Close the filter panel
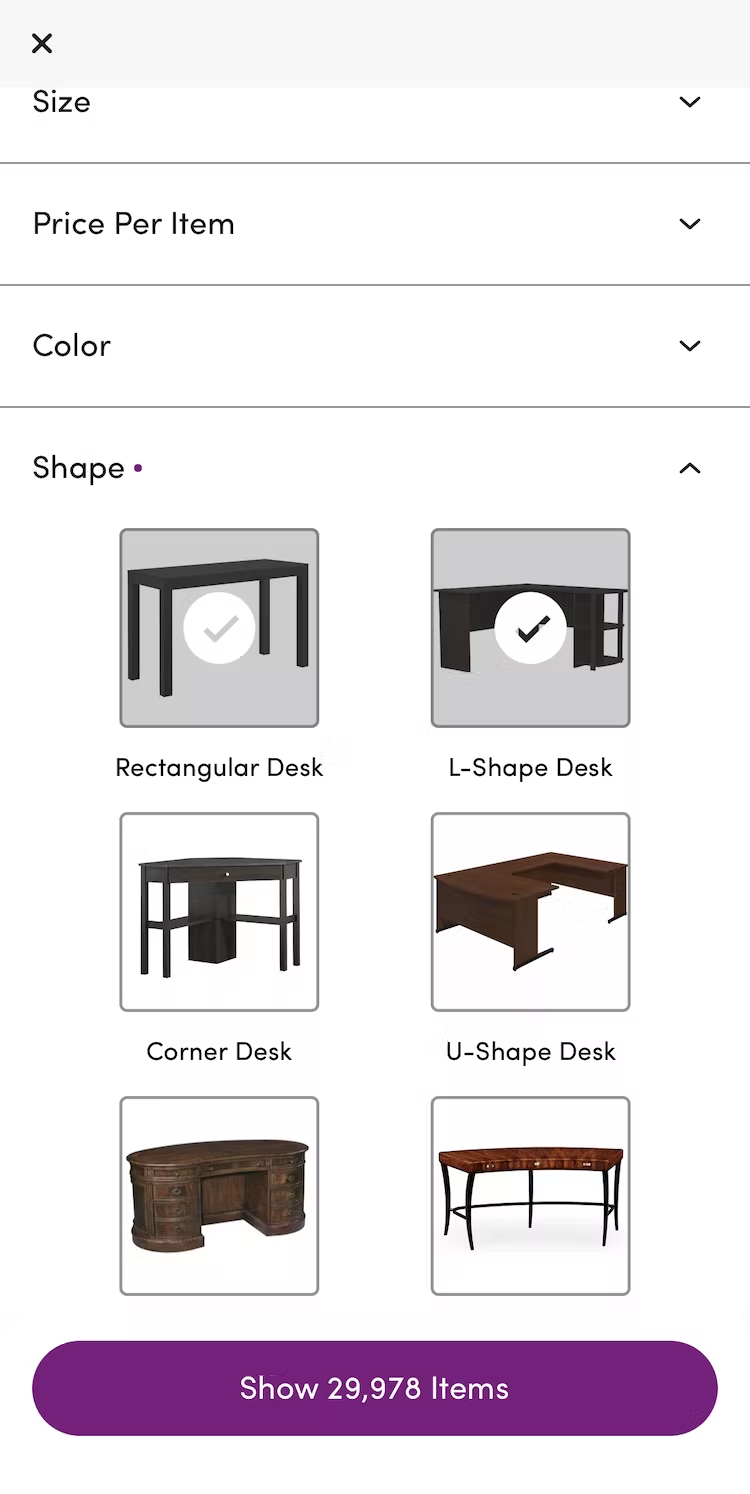 coord(42,43)
